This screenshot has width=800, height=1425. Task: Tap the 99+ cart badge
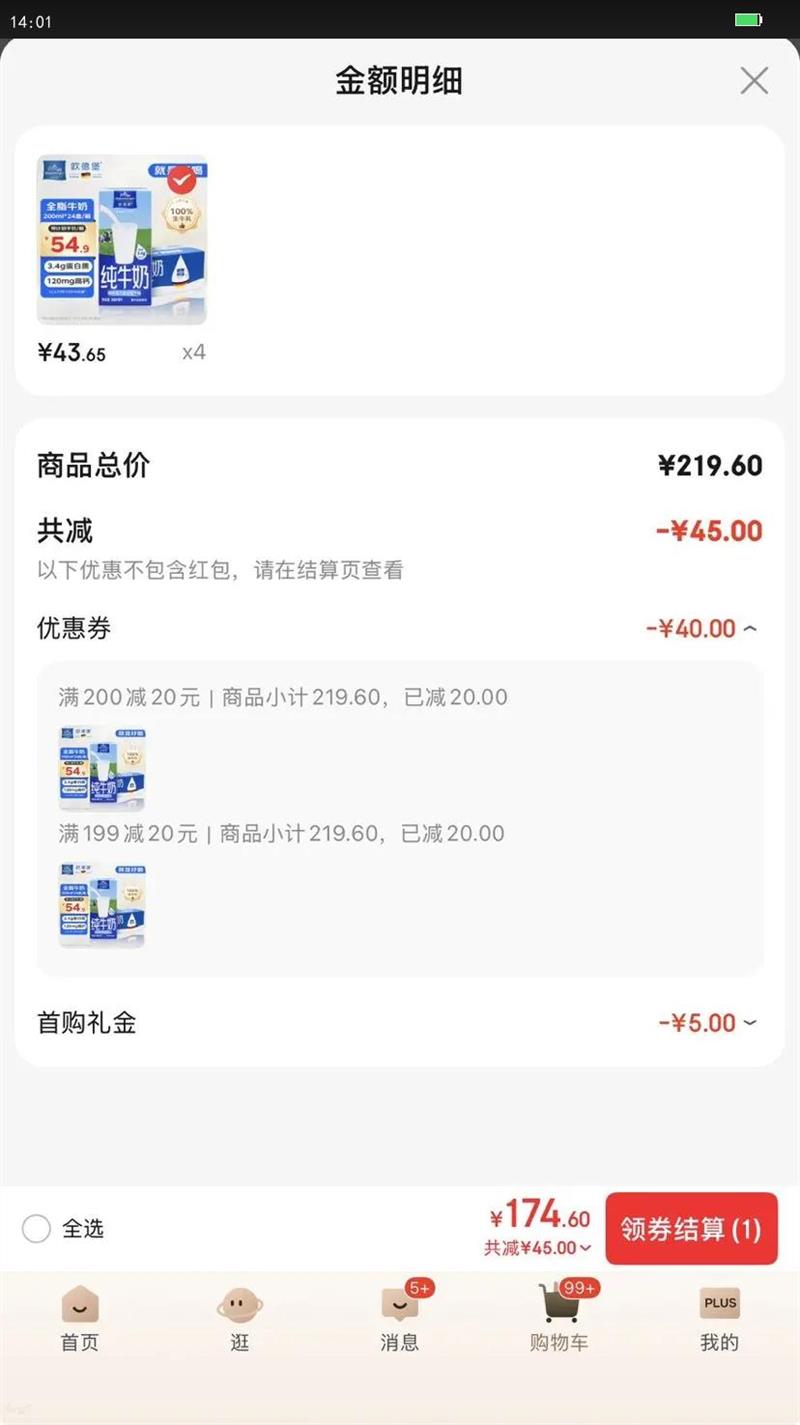(x=581, y=1288)
